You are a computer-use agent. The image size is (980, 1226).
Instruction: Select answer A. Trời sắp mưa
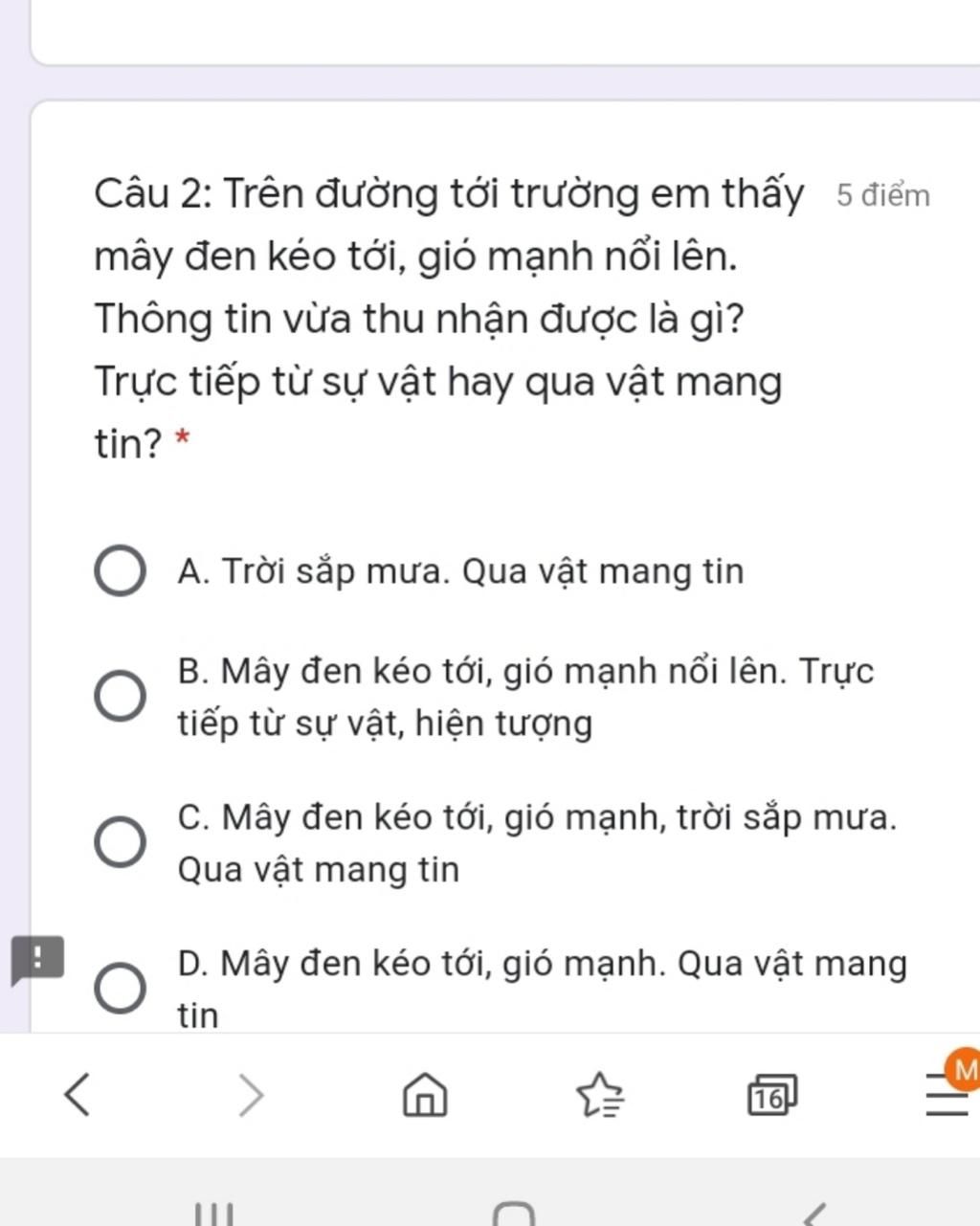tap(121, 571)
